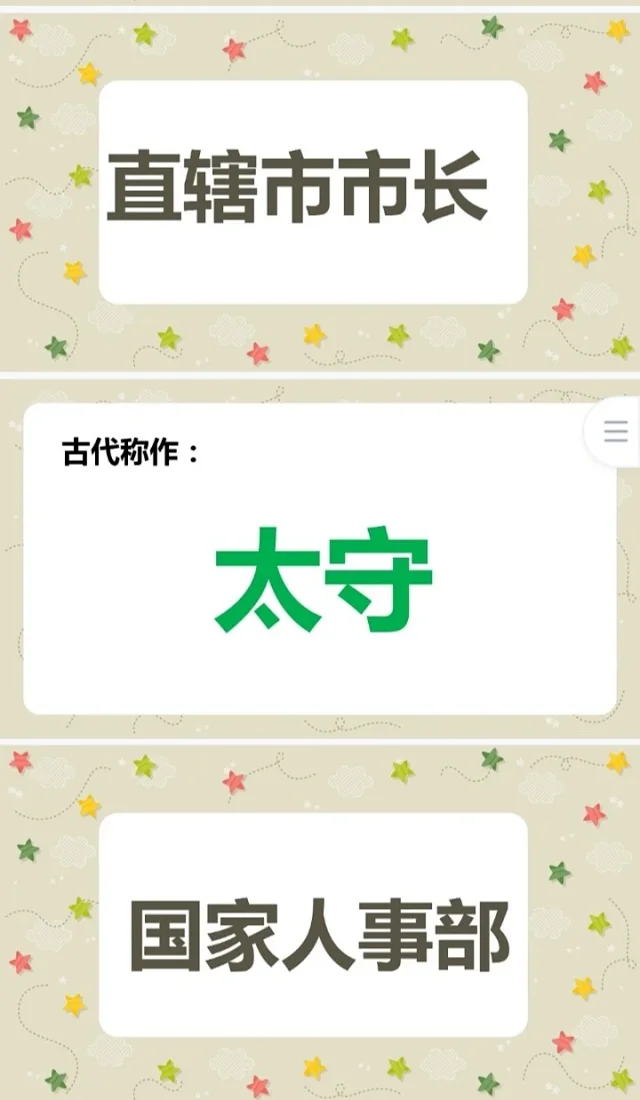Open the floating menu button
This screenshot has height=1100, width=640.
click(615, 432)
